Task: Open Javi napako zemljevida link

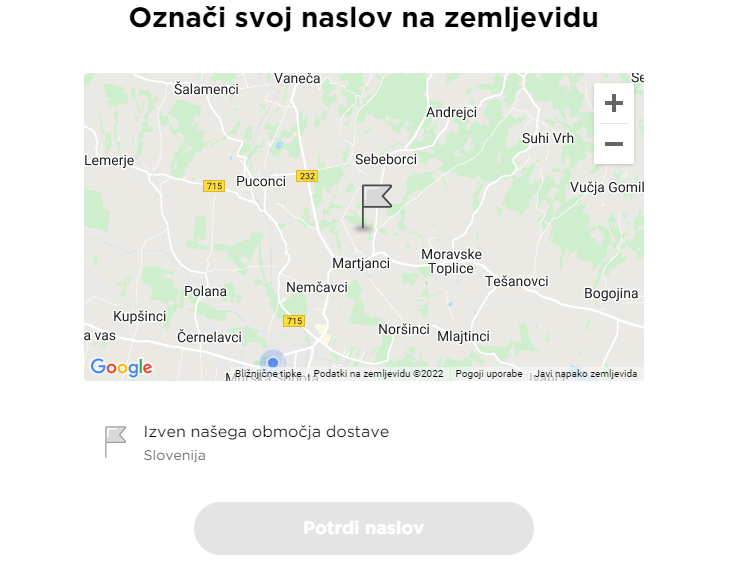Action: 586,374
